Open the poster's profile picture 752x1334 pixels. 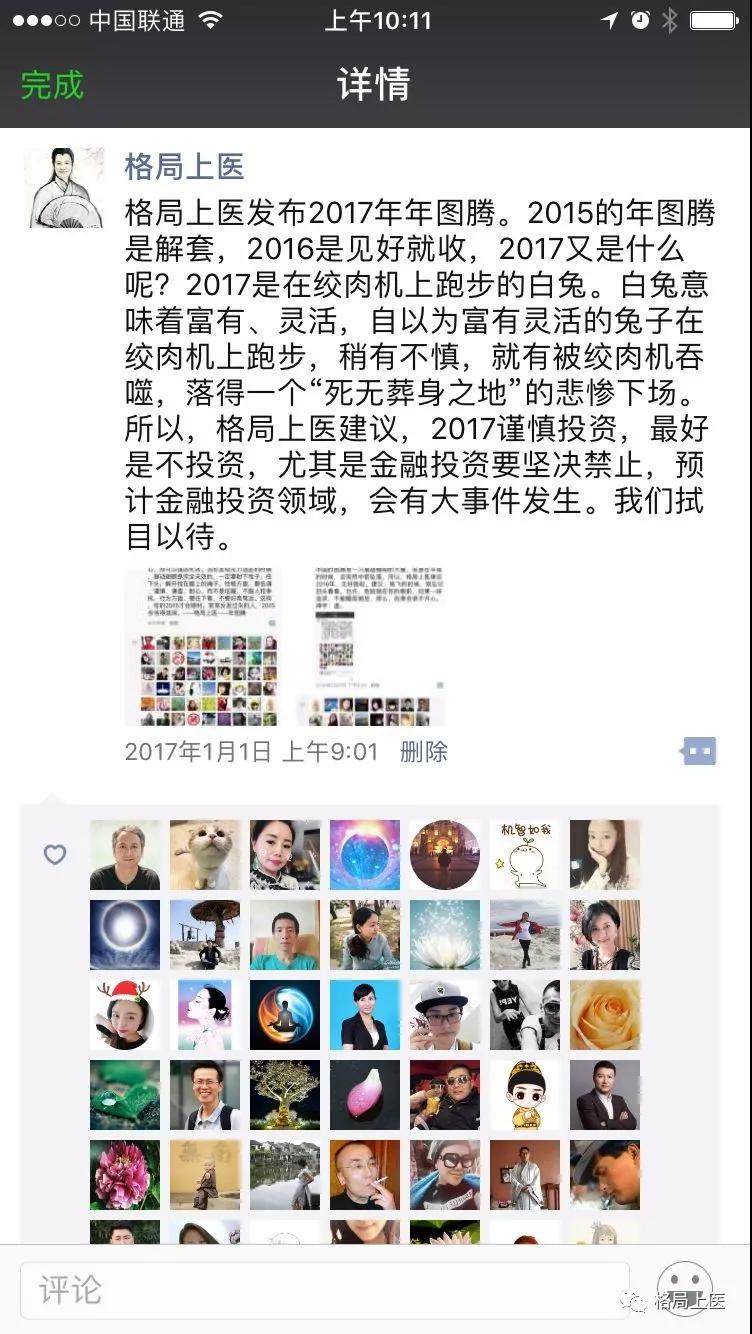pos(64,187)
